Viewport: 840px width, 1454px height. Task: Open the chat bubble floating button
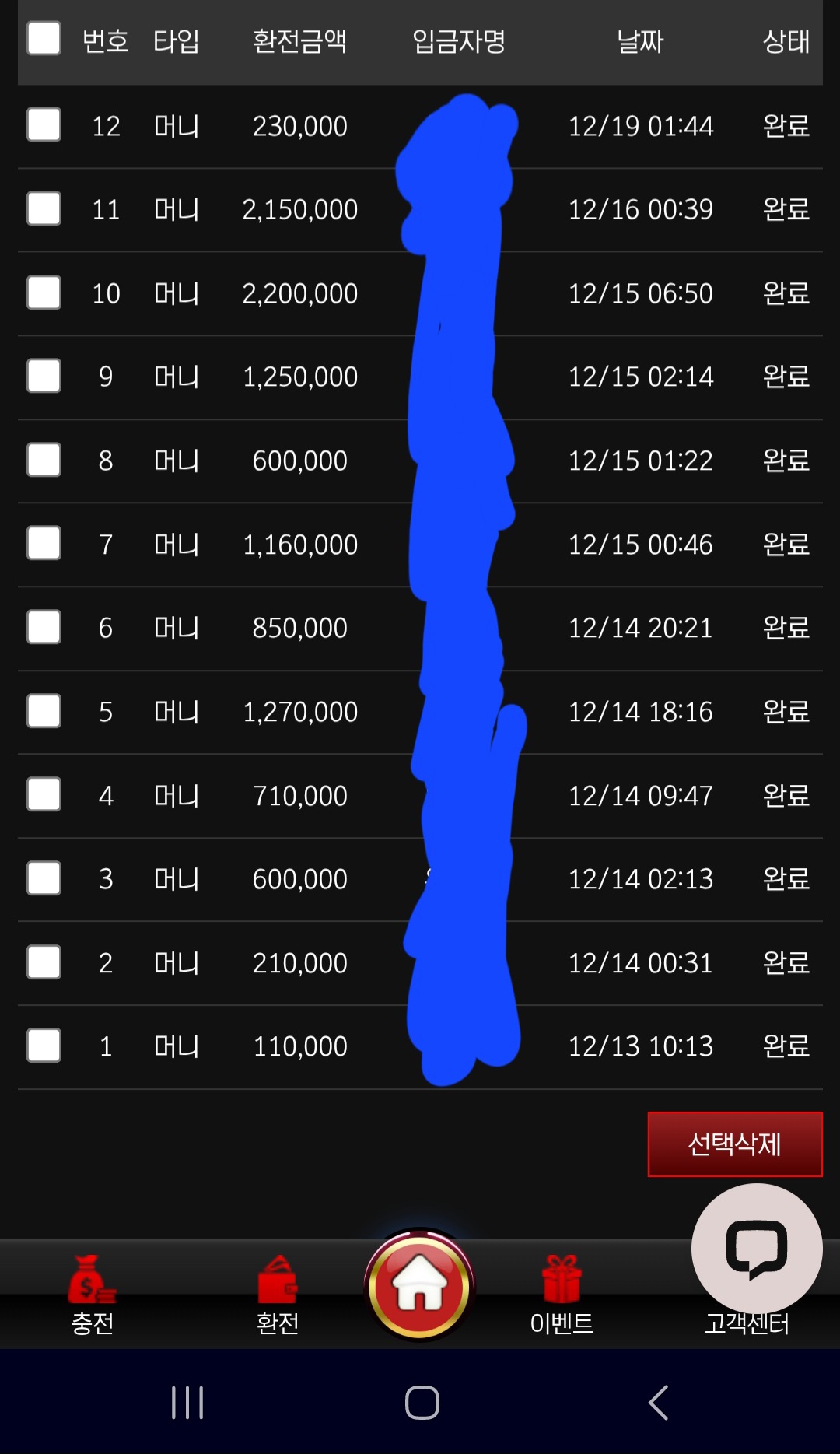[x=756, y=1248]
